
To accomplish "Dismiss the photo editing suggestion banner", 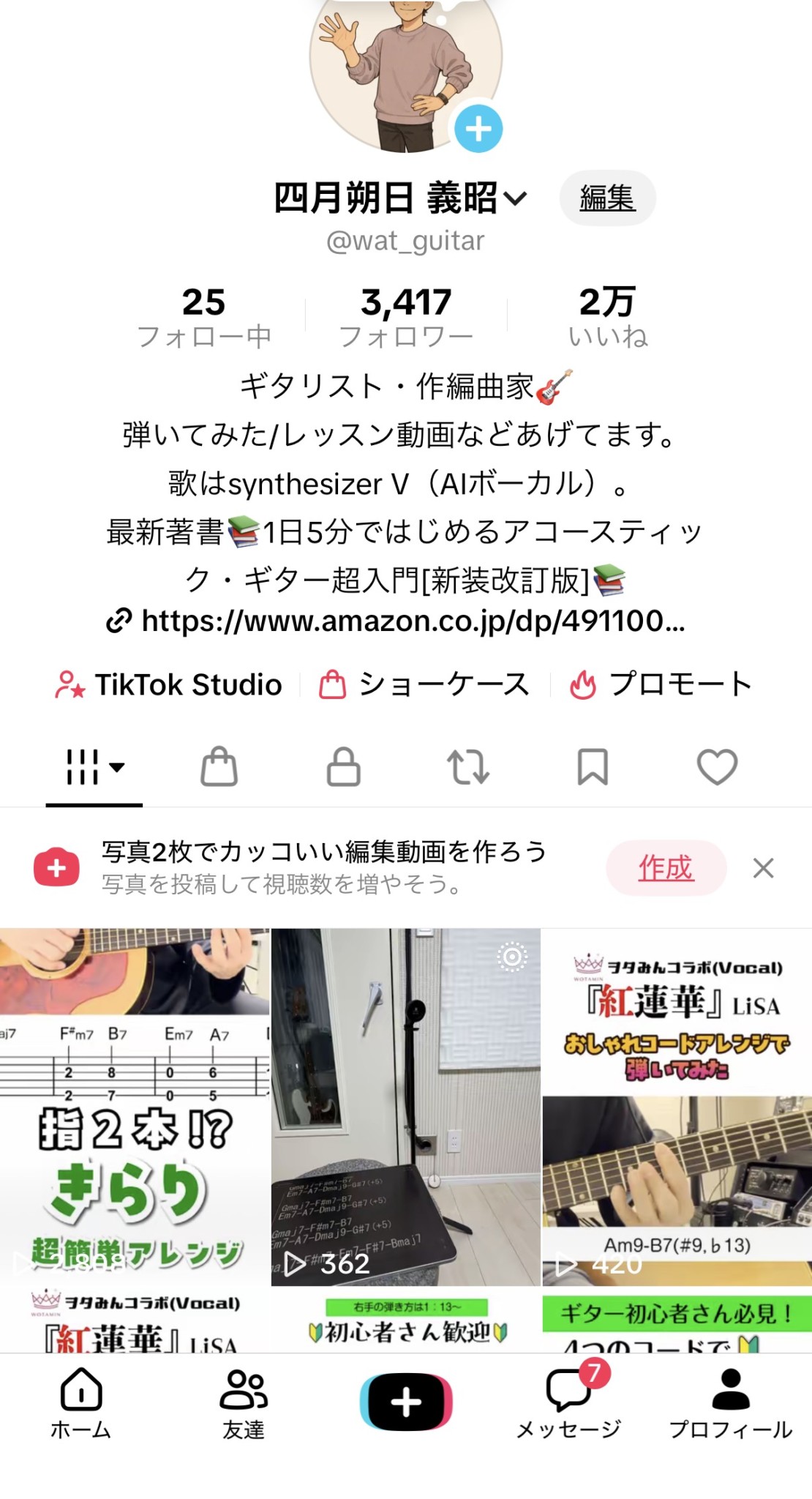I will point(764,869).
